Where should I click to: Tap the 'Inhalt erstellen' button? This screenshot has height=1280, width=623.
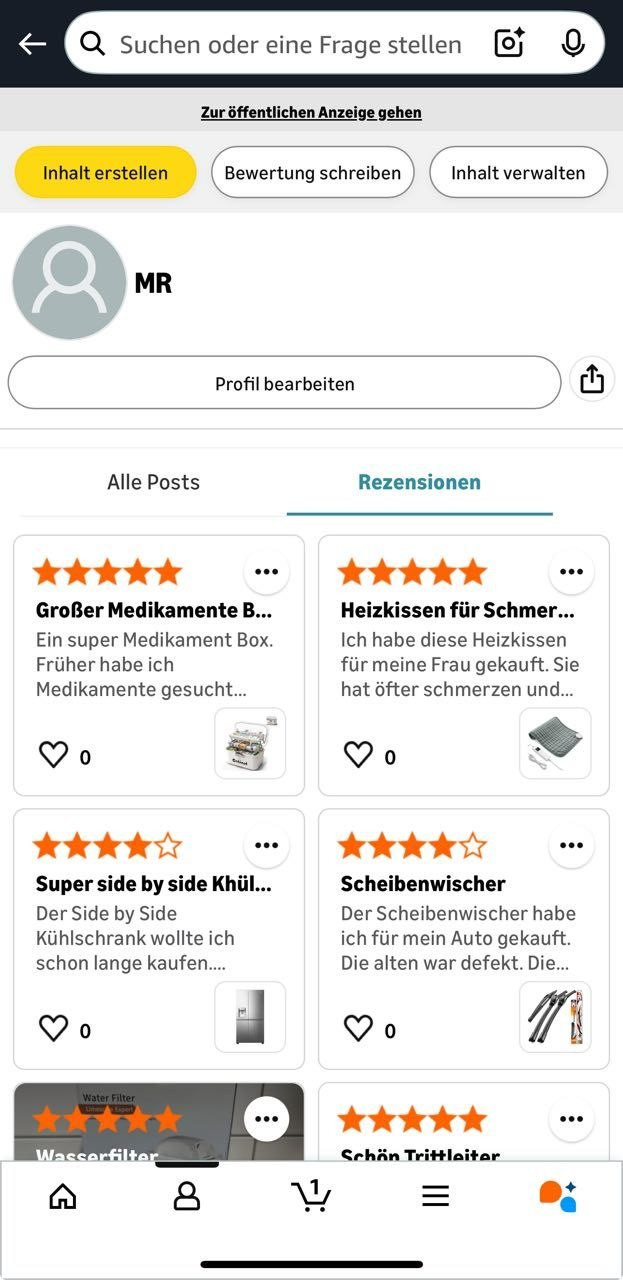[105, 172]
